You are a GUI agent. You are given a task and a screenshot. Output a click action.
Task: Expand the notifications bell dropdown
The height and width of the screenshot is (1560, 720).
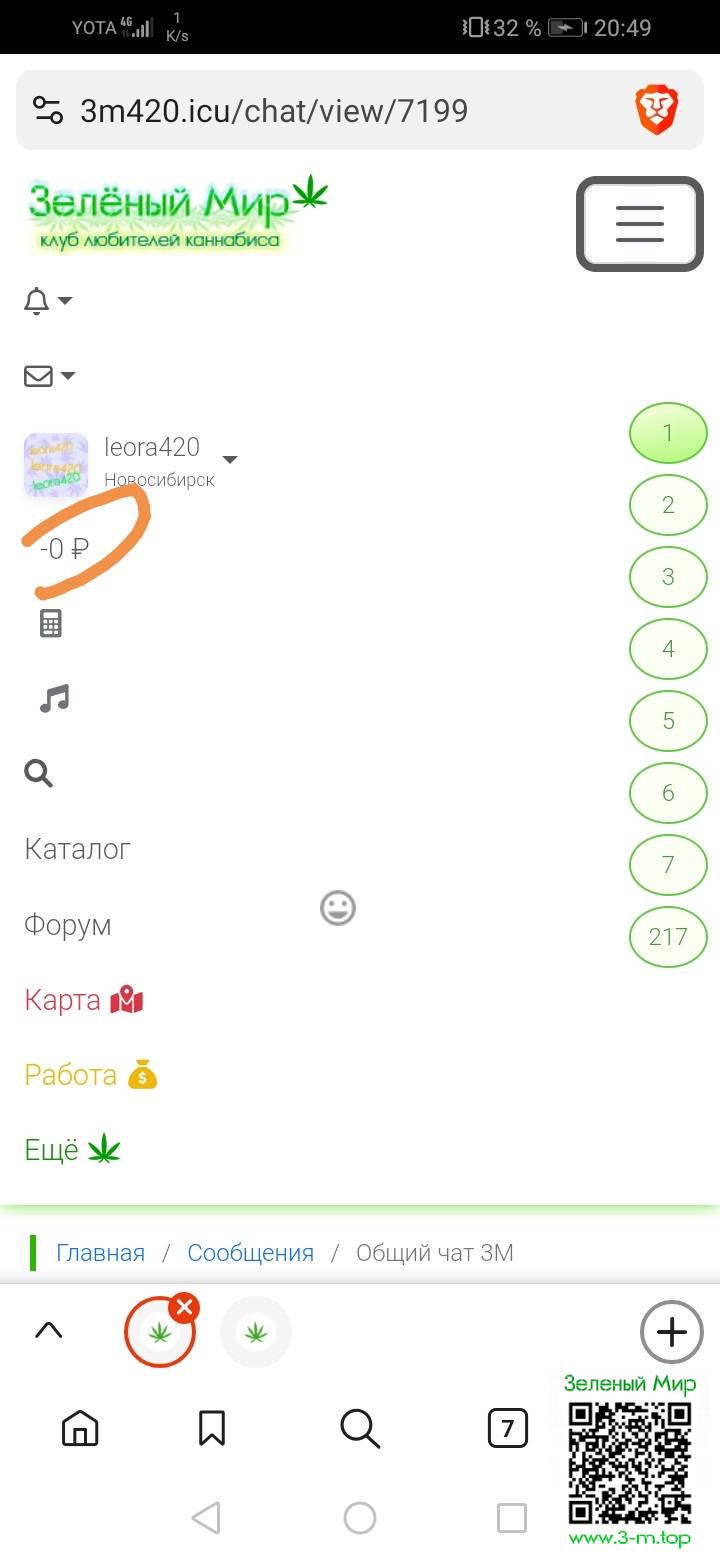pos(47,300)
